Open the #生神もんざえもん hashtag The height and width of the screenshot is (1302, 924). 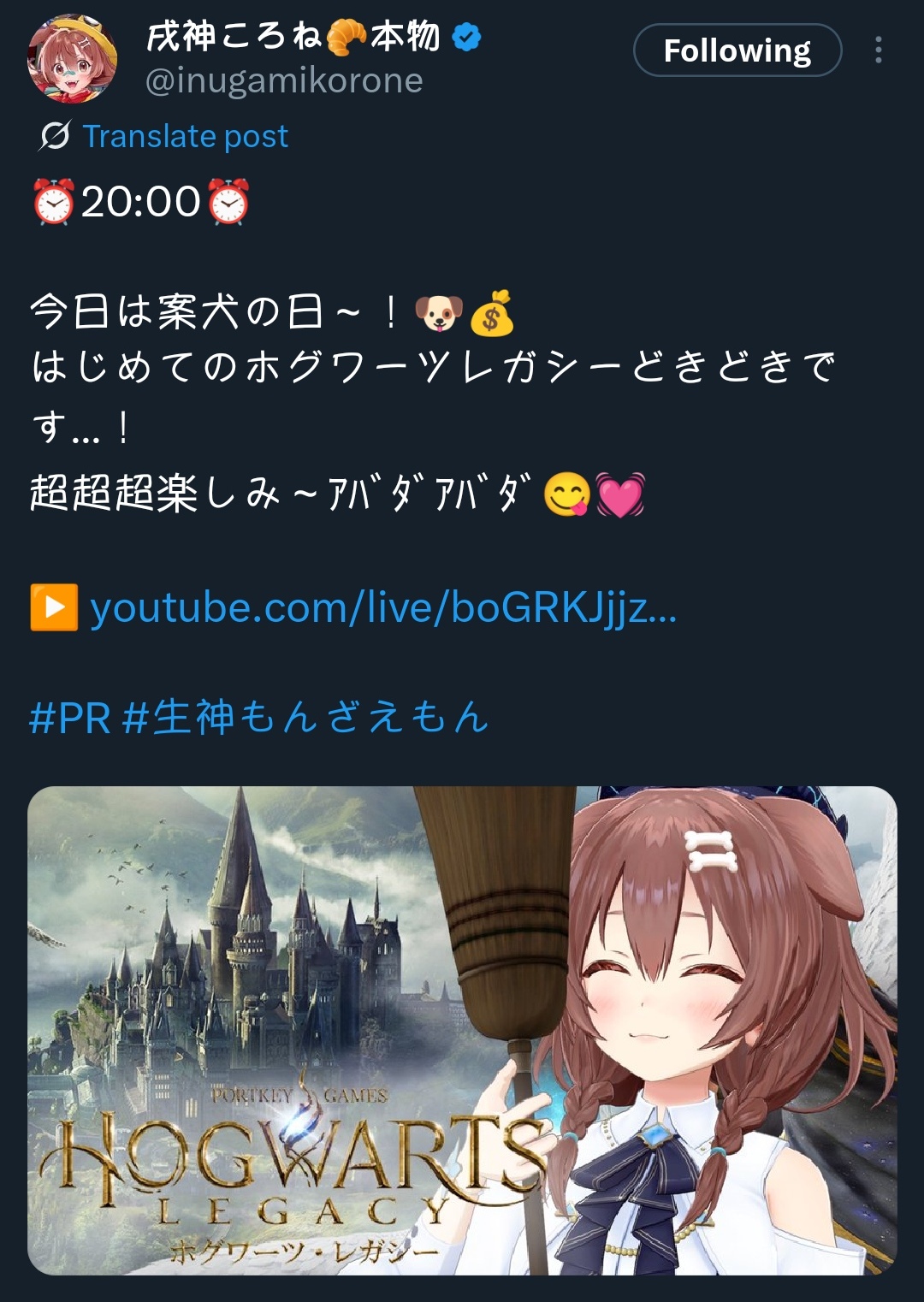(x=306, y=717)
